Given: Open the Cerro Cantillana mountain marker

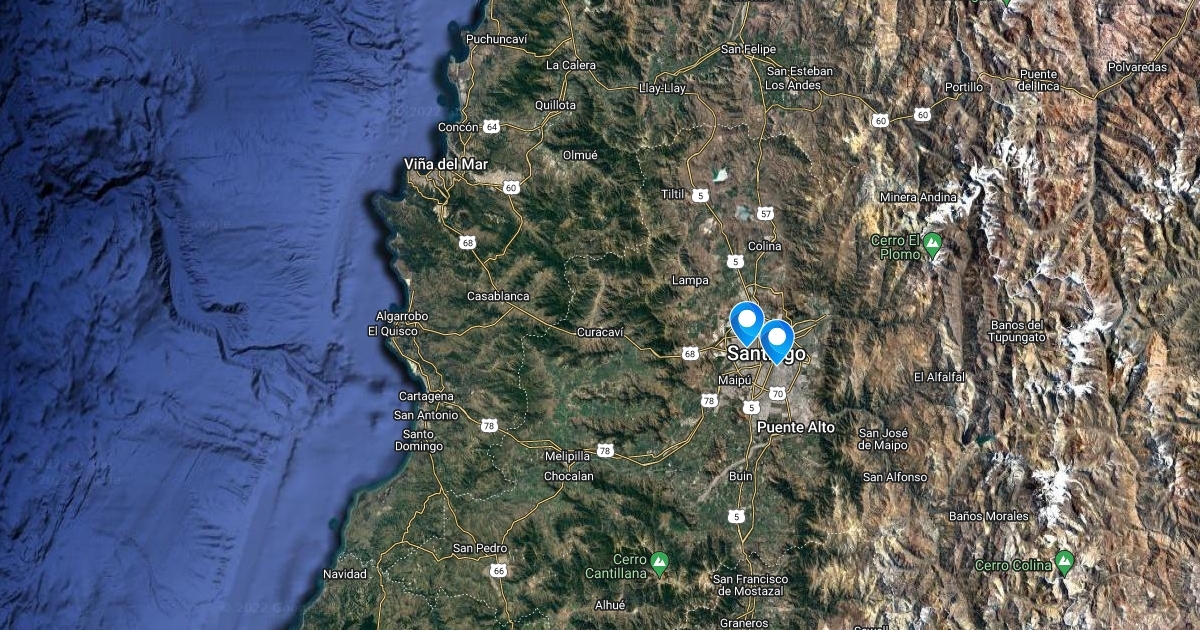Looking at the screenshot, I should 659,562.
